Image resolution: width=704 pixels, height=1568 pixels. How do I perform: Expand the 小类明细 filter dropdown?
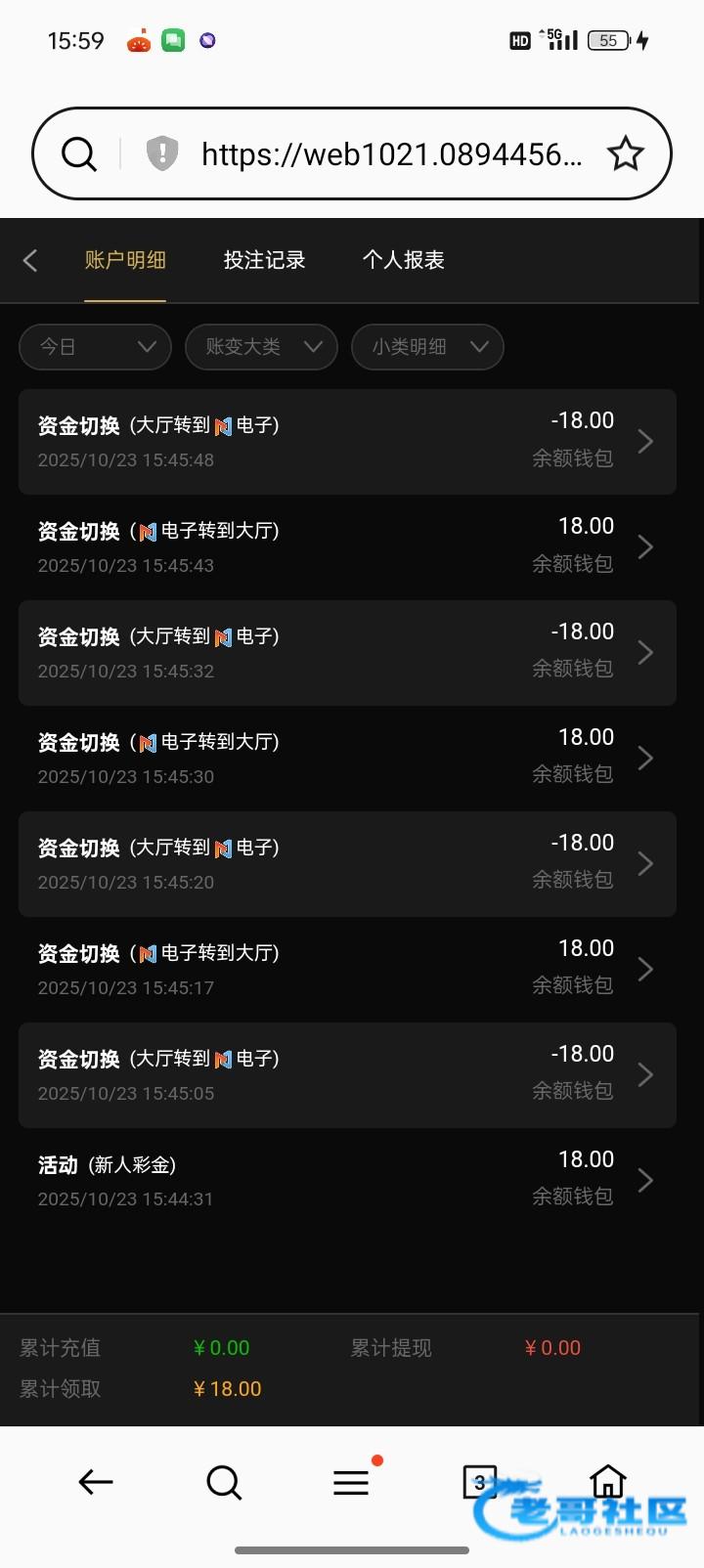coord(427,347)
